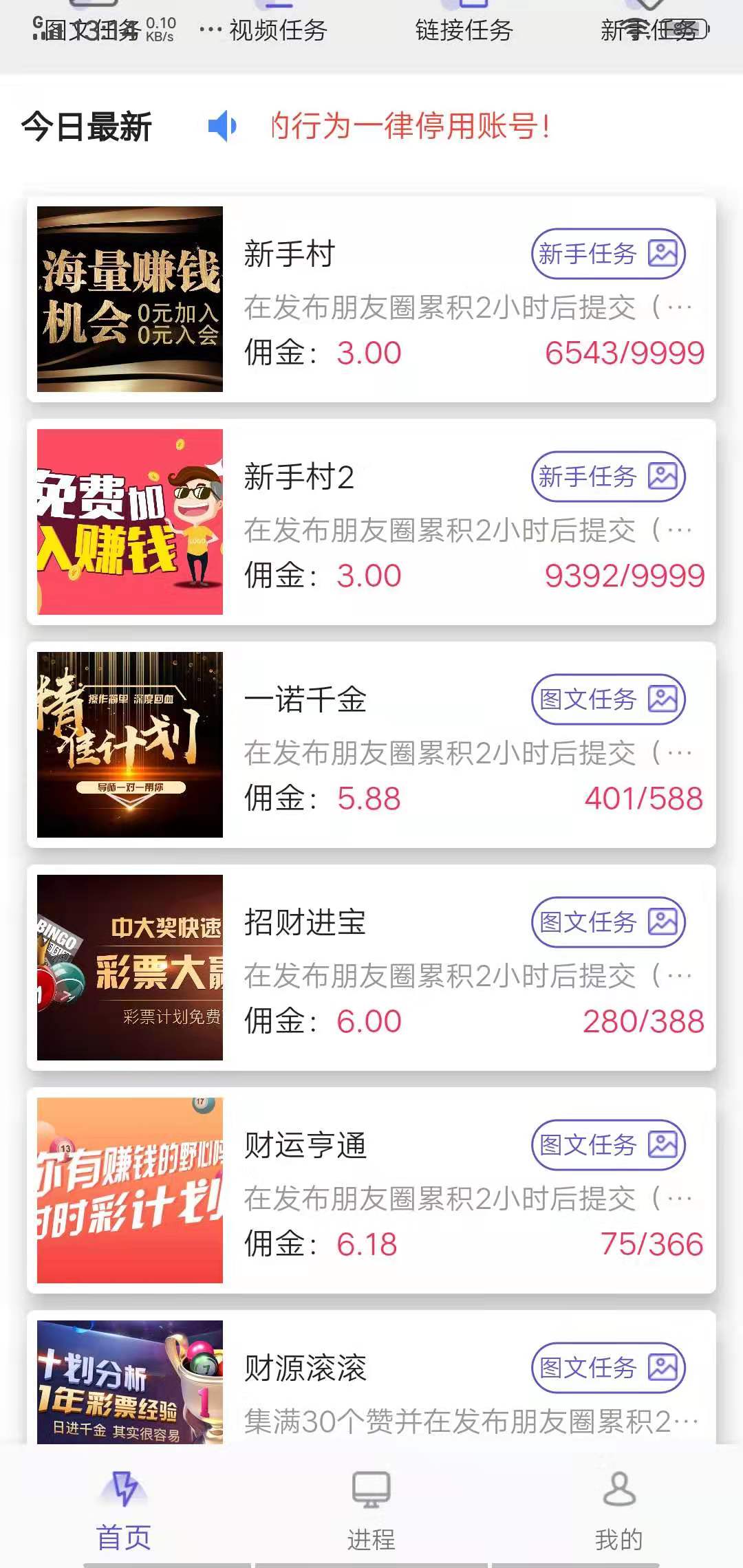Tap the image preview icon on 财运亨通 card
The width and height of the screenshot is (743, 1568).
click(x=663, y=1145)
